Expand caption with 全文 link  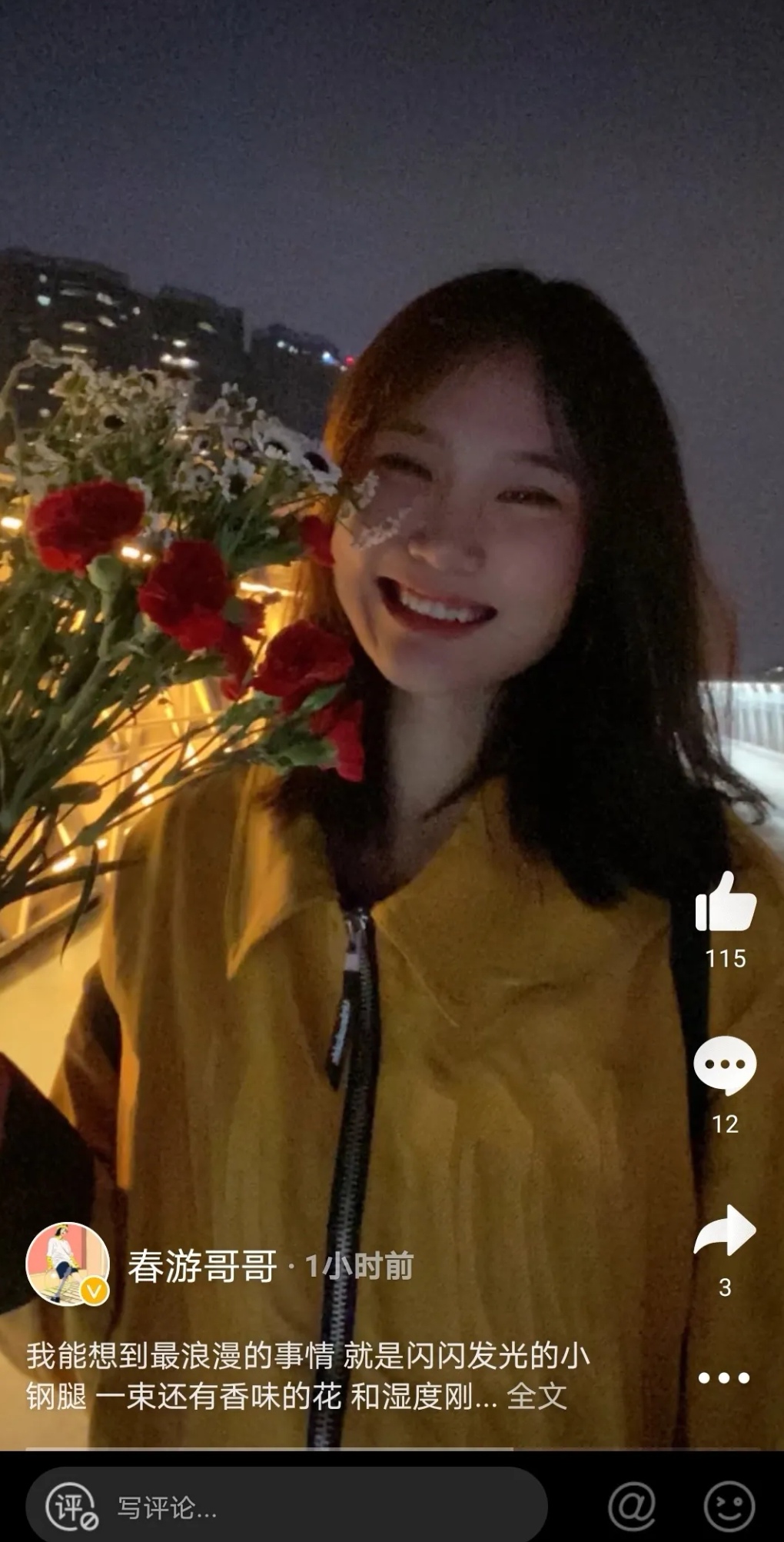coord(537,1396)
